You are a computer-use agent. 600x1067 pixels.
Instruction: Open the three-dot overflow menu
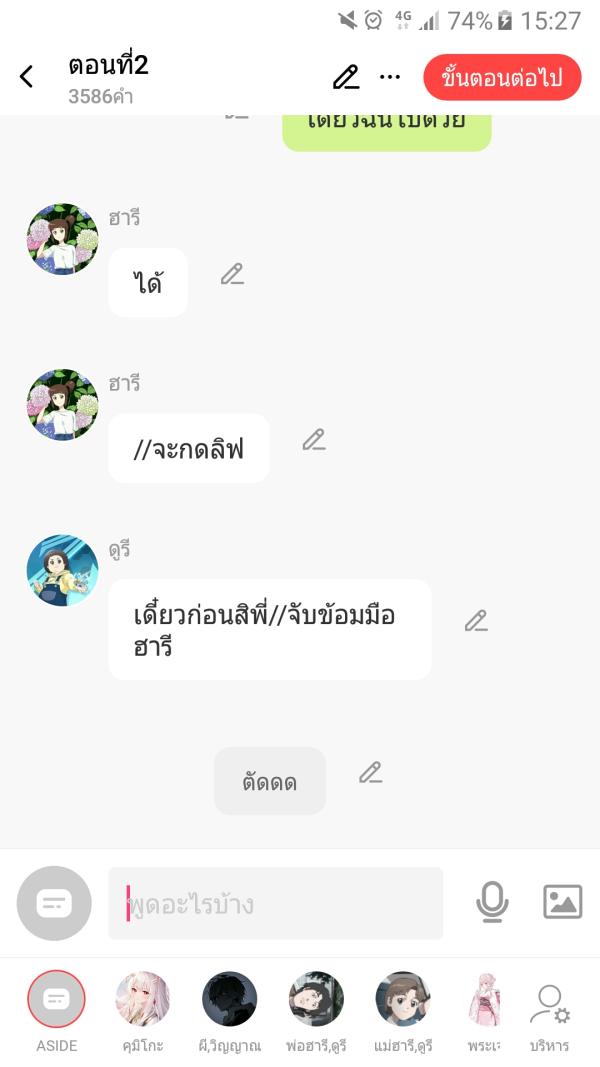(x=390, y=77)
